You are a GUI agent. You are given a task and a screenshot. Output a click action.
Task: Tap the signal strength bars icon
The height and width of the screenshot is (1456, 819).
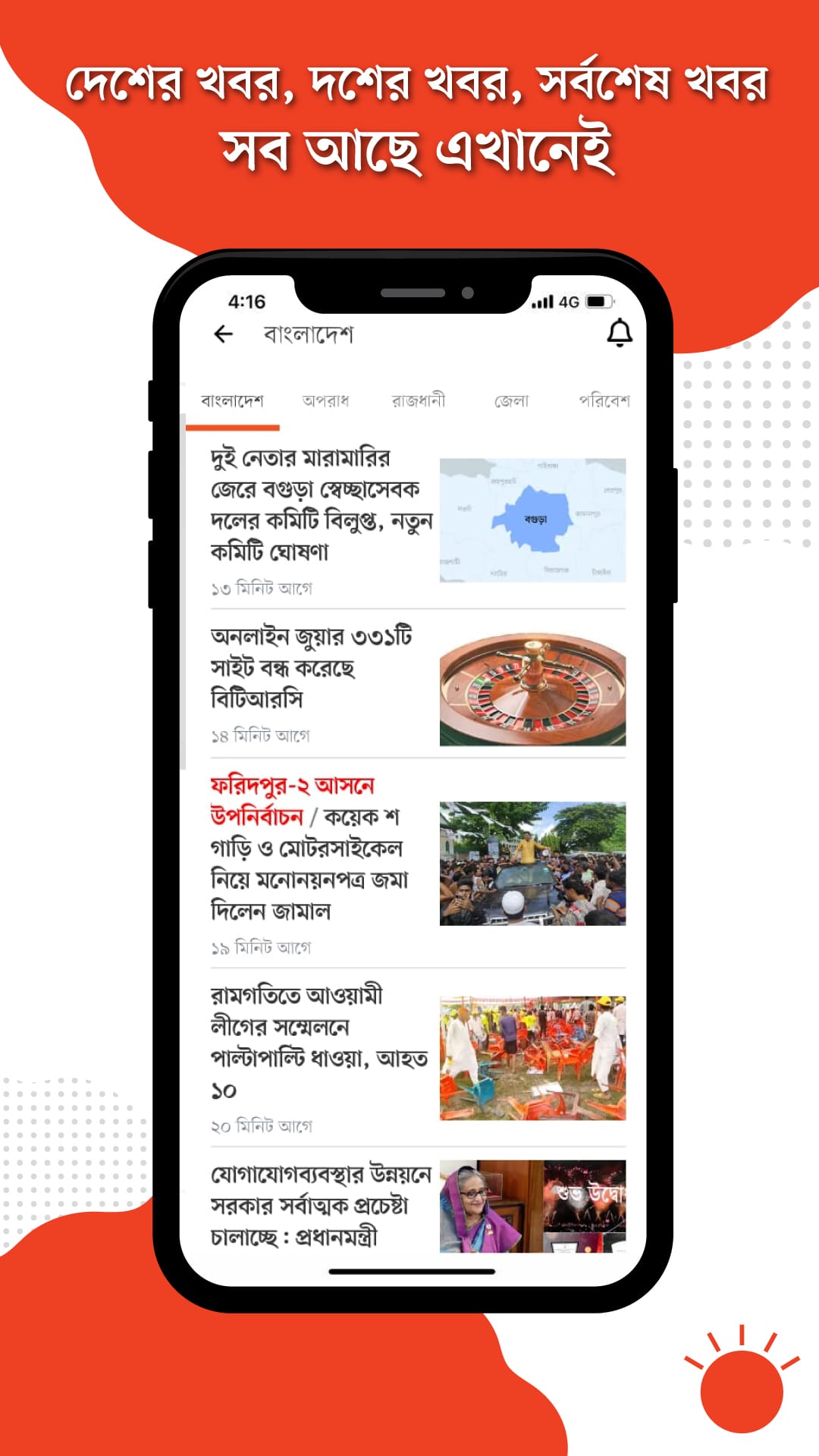click(544, 301)
